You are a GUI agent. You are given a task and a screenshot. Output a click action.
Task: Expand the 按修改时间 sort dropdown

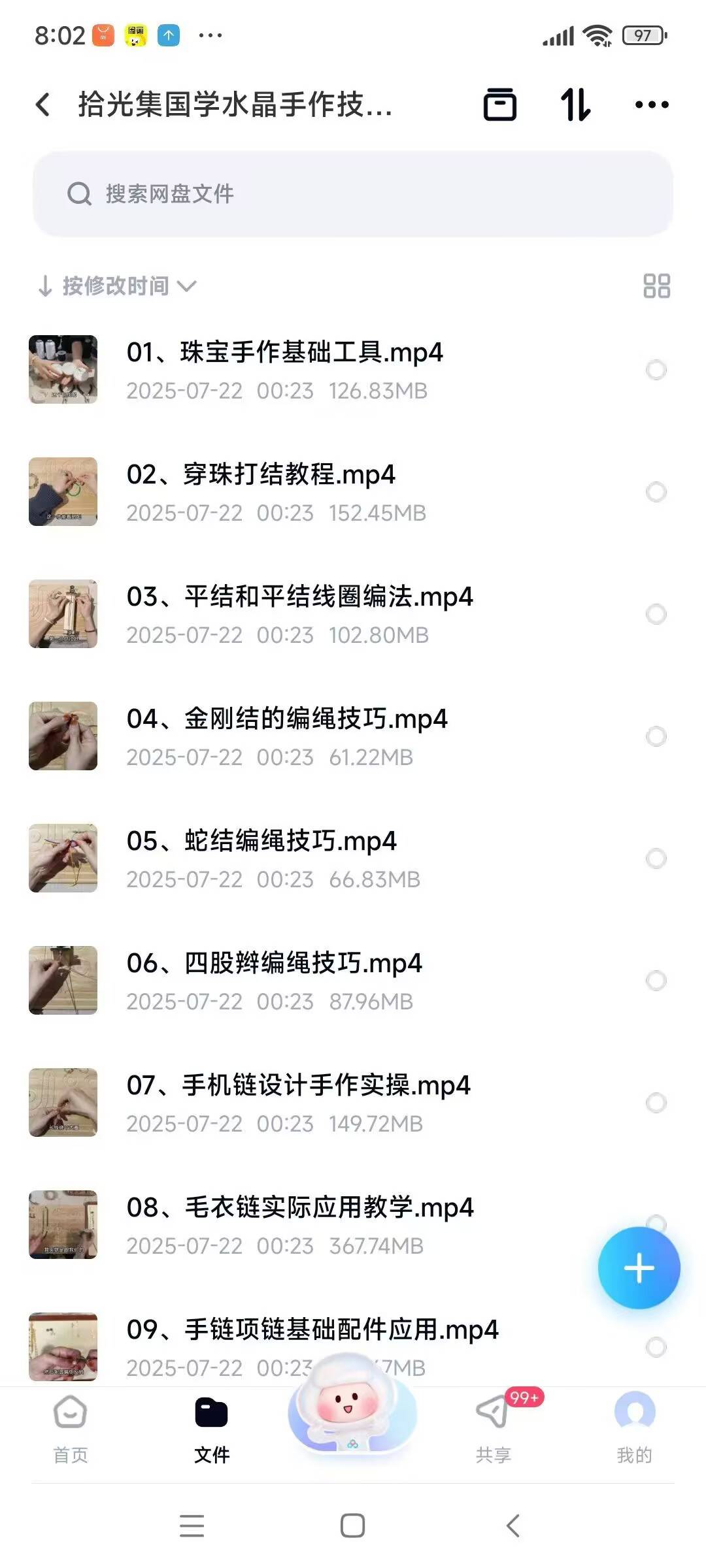pyautogui.click(x=118, y=286)
